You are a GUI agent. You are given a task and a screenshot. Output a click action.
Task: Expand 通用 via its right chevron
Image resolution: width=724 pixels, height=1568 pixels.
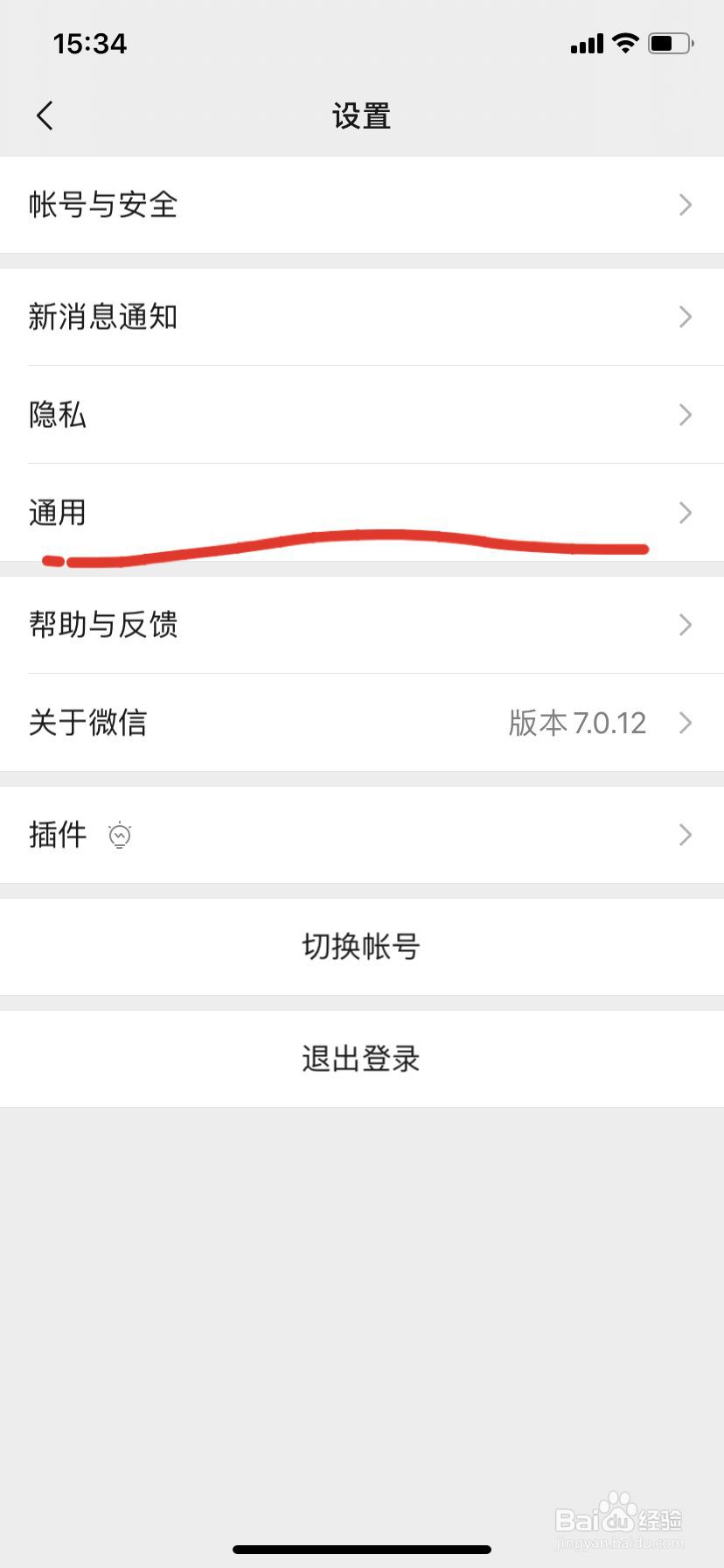point(685,513)
